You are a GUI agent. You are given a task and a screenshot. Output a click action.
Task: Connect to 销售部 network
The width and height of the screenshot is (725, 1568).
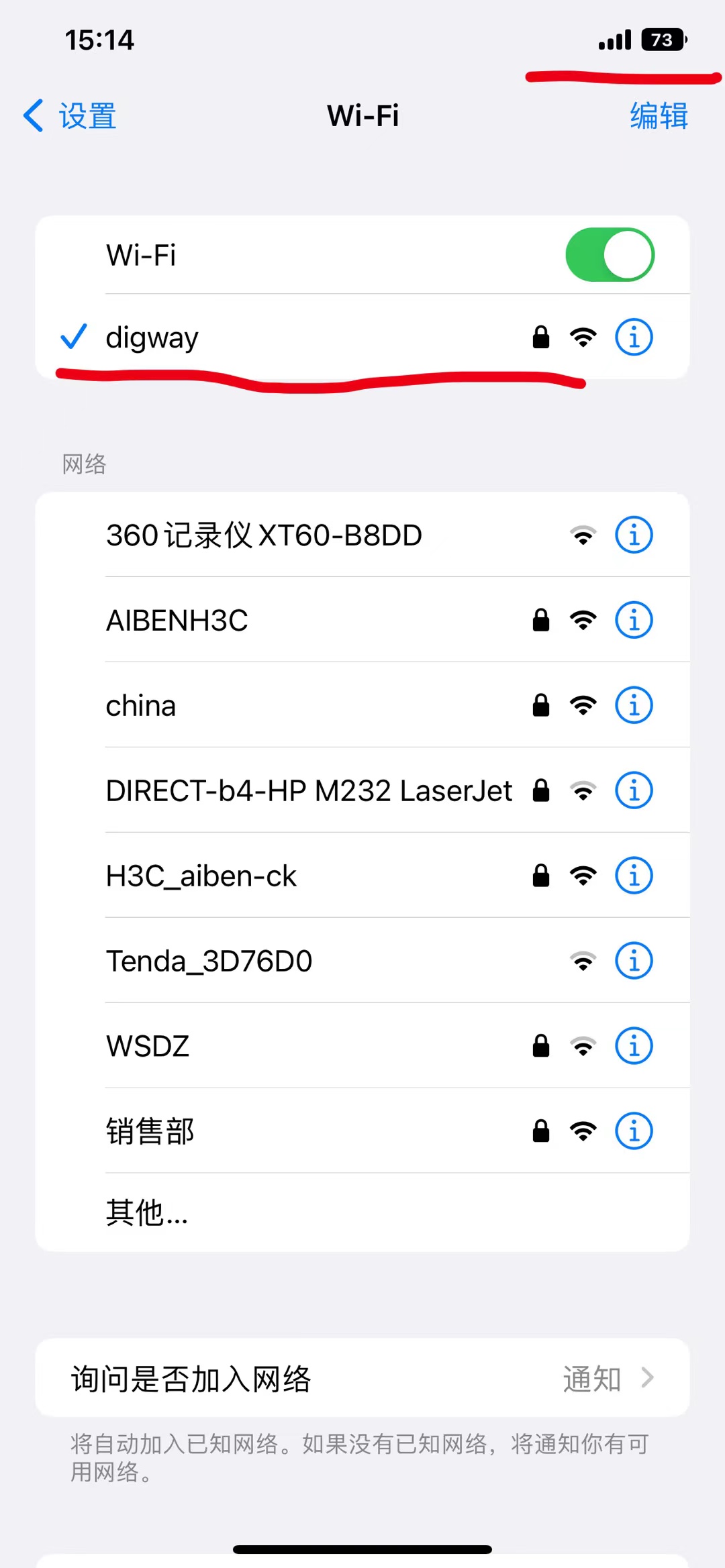(150, 1132)
